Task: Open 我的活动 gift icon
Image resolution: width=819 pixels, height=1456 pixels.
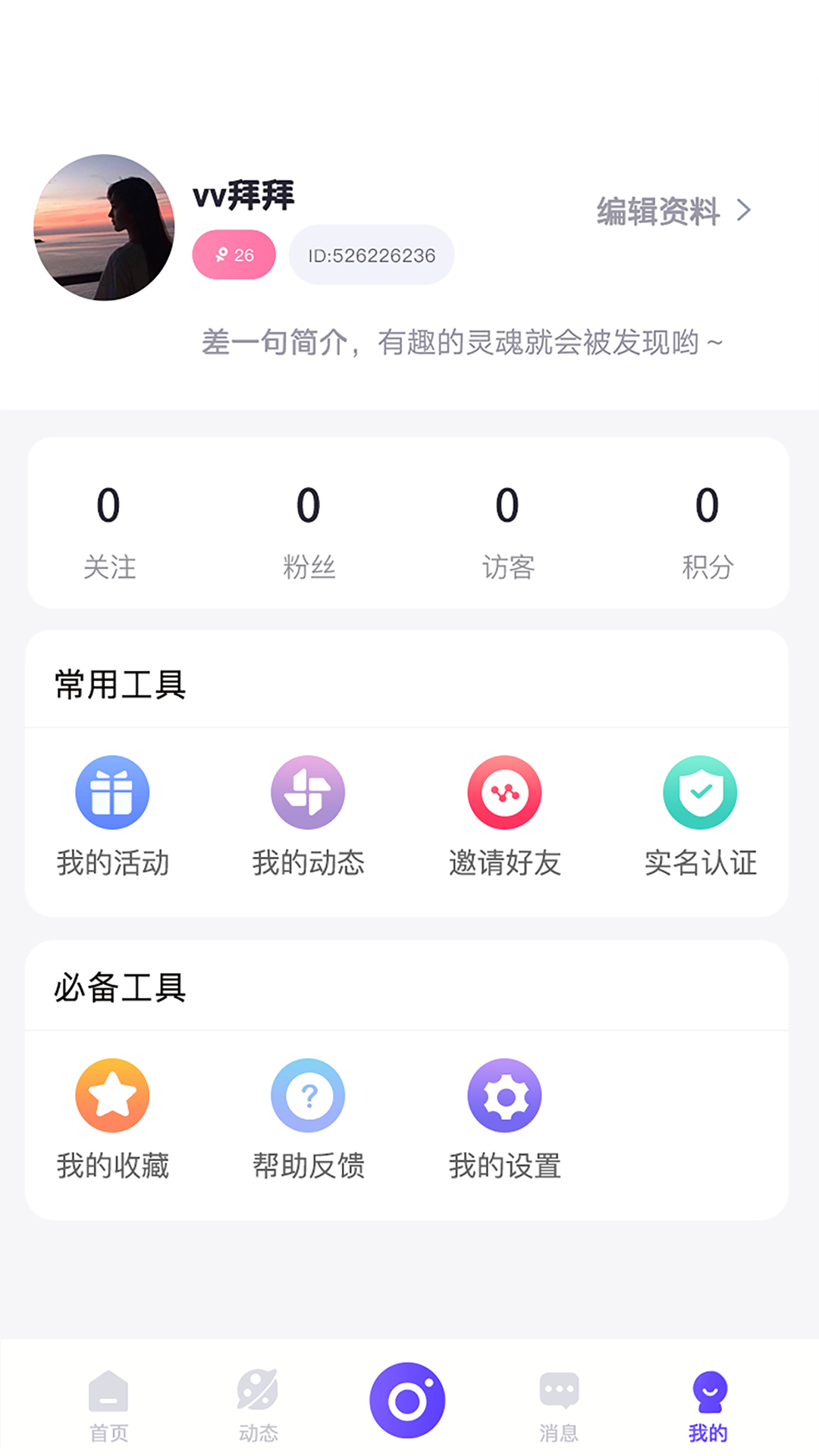Action: (x=112, y=792)
